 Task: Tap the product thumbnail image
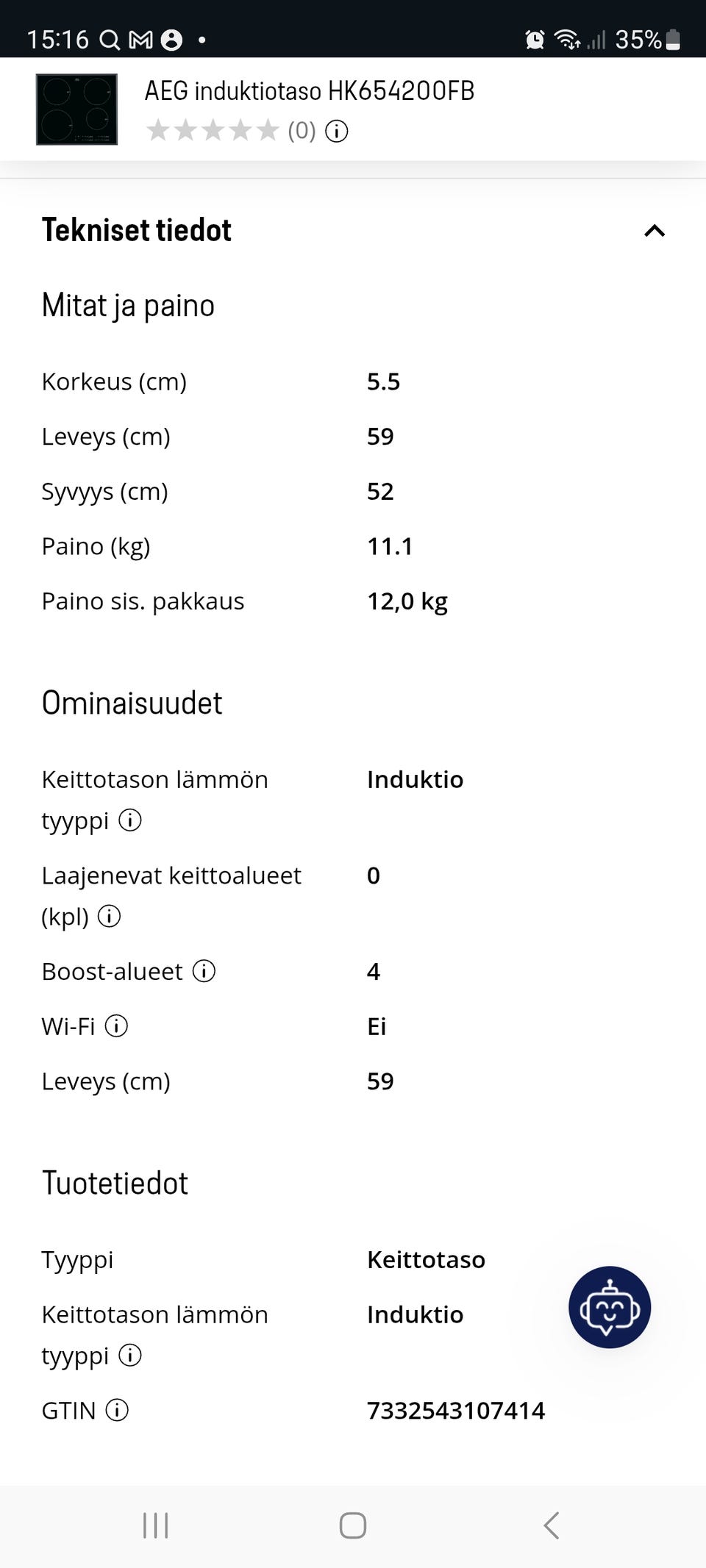[76, 110]
